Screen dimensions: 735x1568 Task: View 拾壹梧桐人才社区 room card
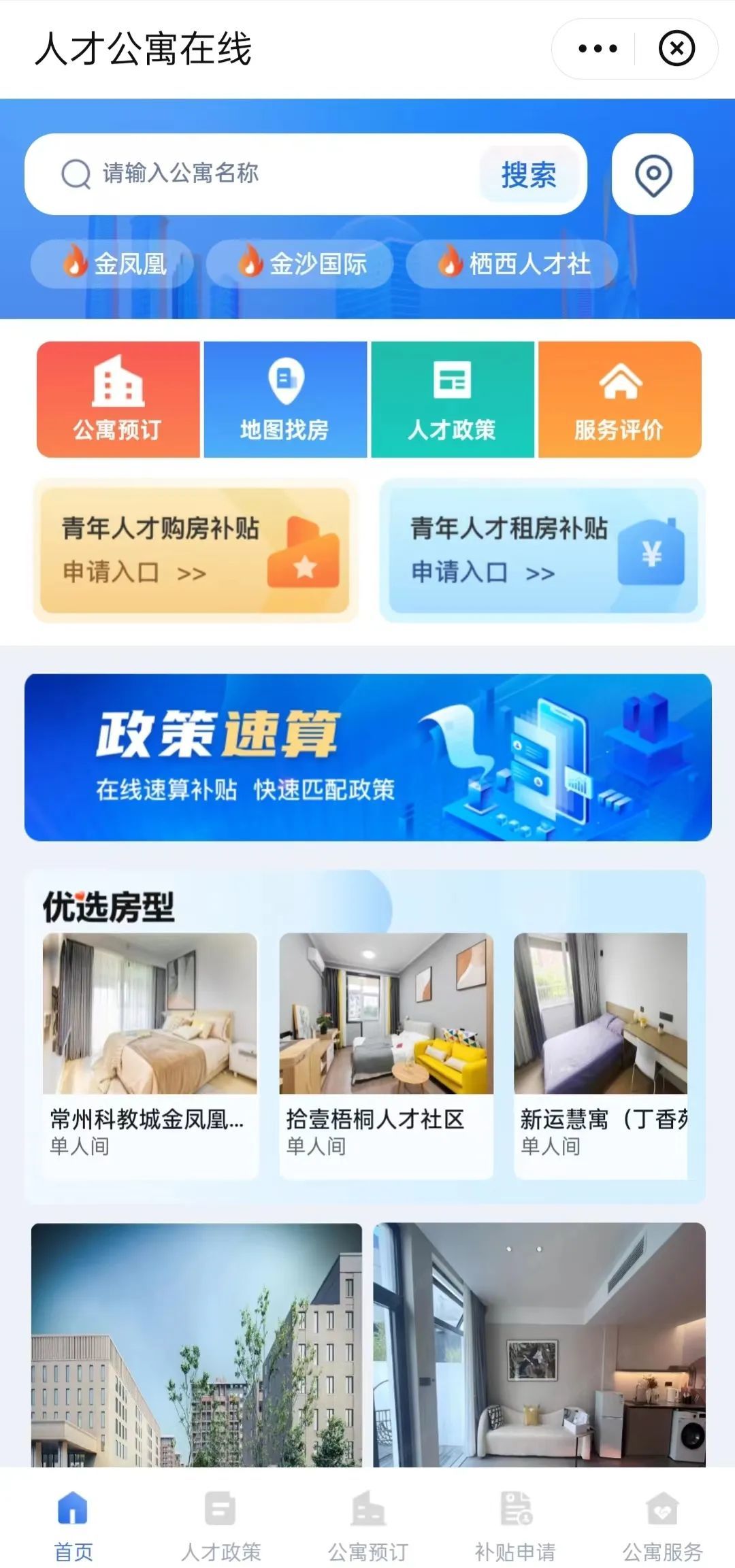tap(386, 1053)
